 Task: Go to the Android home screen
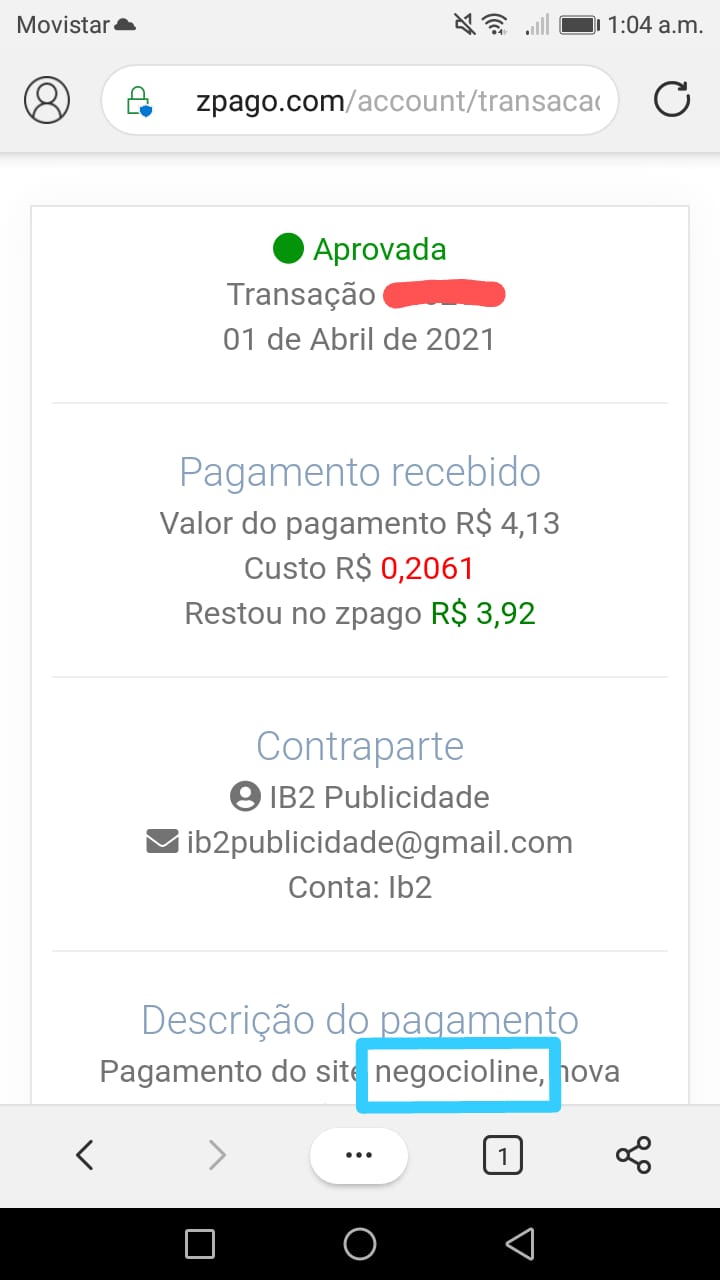tap(360, 1244)
